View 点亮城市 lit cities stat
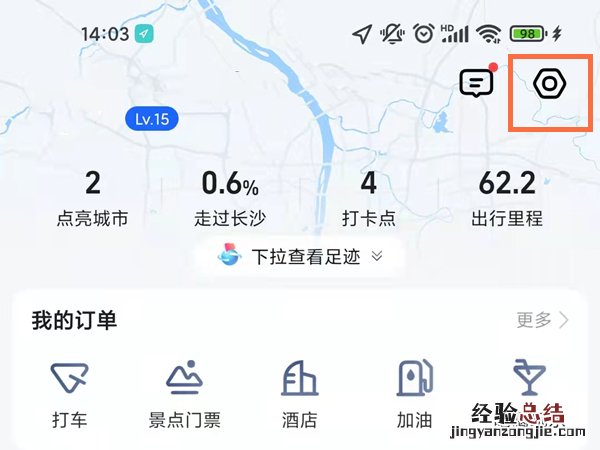Screen dimensions: 600x450 pyautogui.click(x=93, y=198)
